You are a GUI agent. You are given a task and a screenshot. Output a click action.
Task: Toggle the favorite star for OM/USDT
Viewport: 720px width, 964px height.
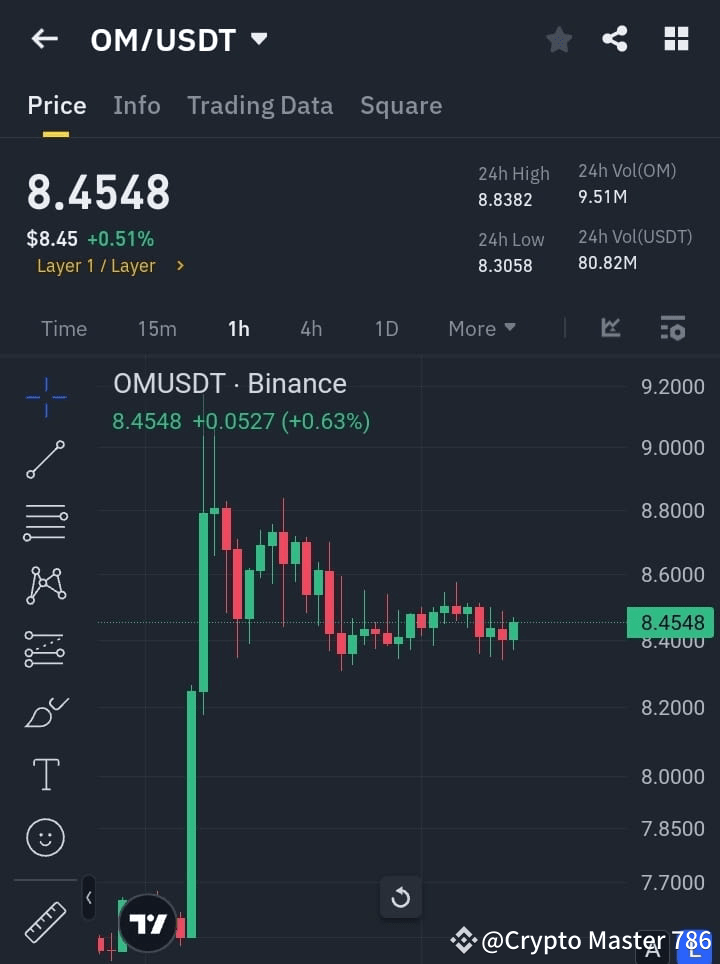click(558, 39)
